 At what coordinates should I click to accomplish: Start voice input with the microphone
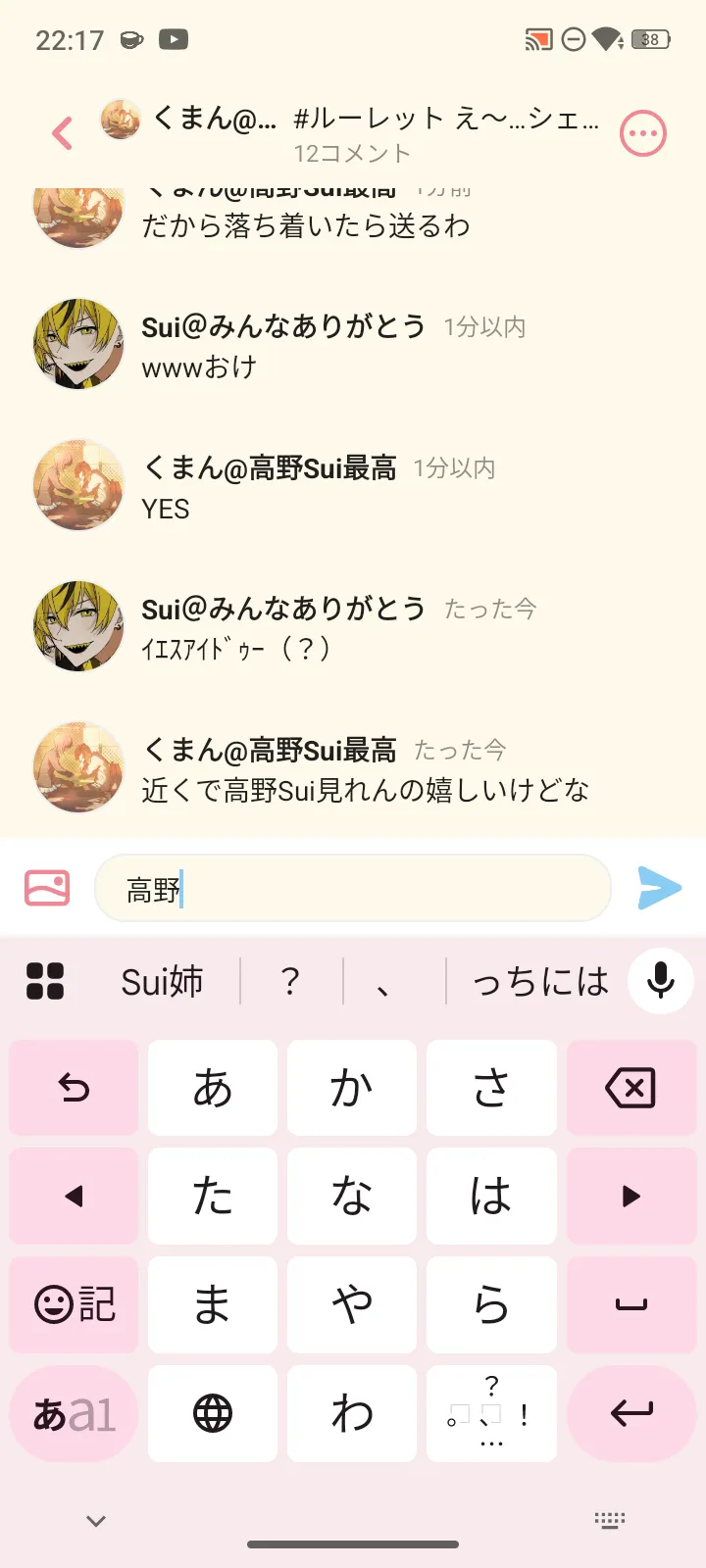[661, 981]
